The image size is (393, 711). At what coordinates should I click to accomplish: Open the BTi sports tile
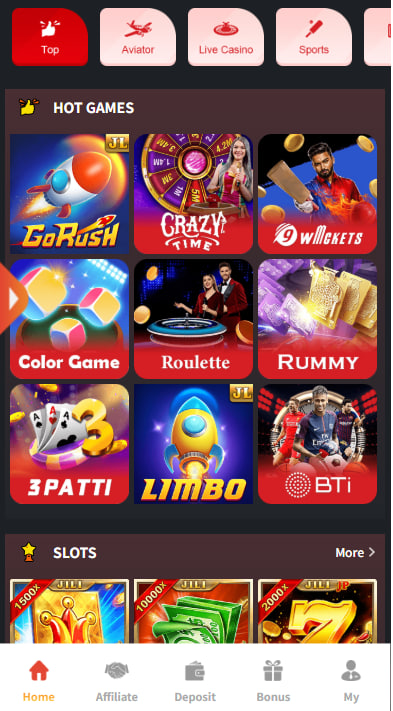click(317, 444)
